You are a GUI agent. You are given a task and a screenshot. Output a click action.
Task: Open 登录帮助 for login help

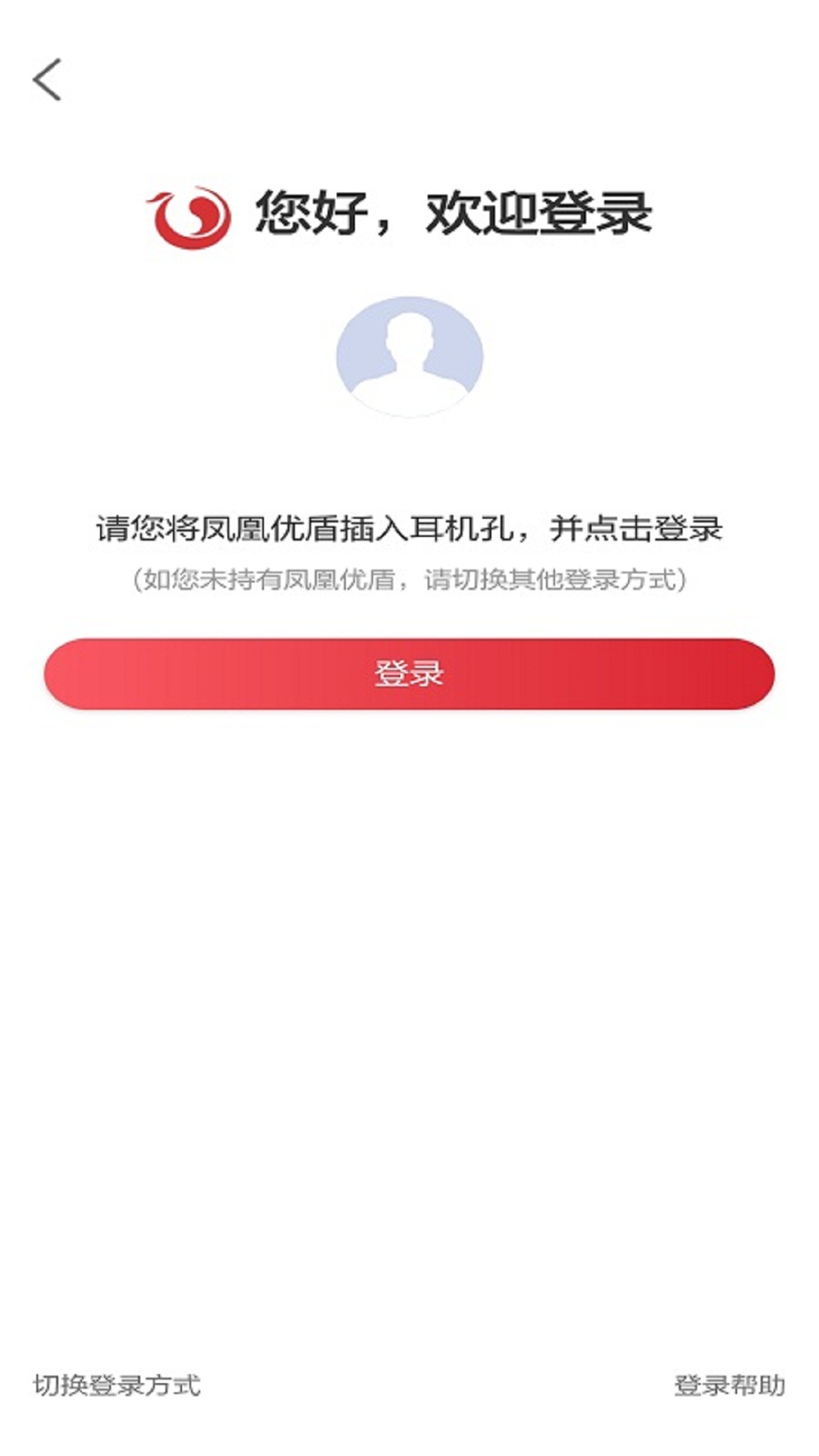pyautogui.click(x=730, y=1385)
